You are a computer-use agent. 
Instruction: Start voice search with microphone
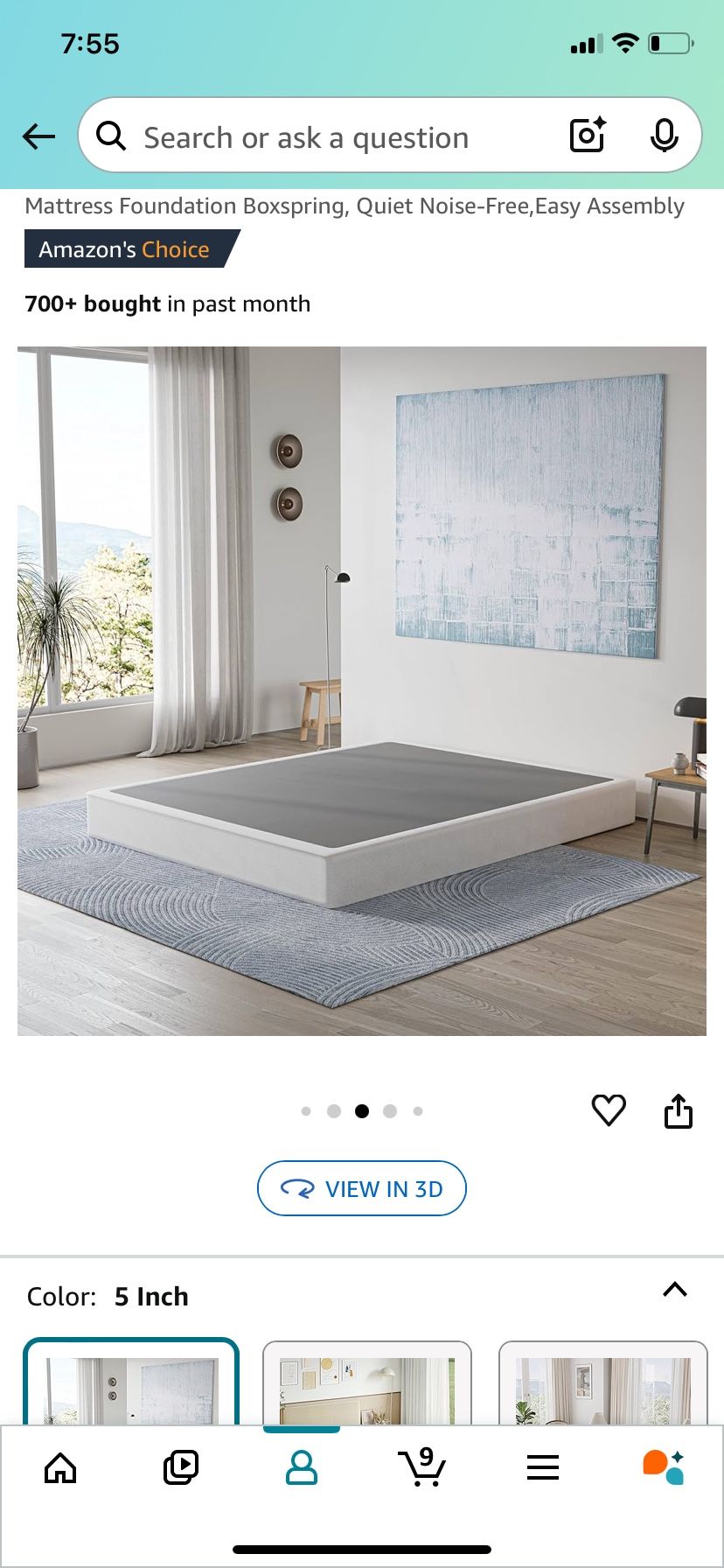[664, 136]
